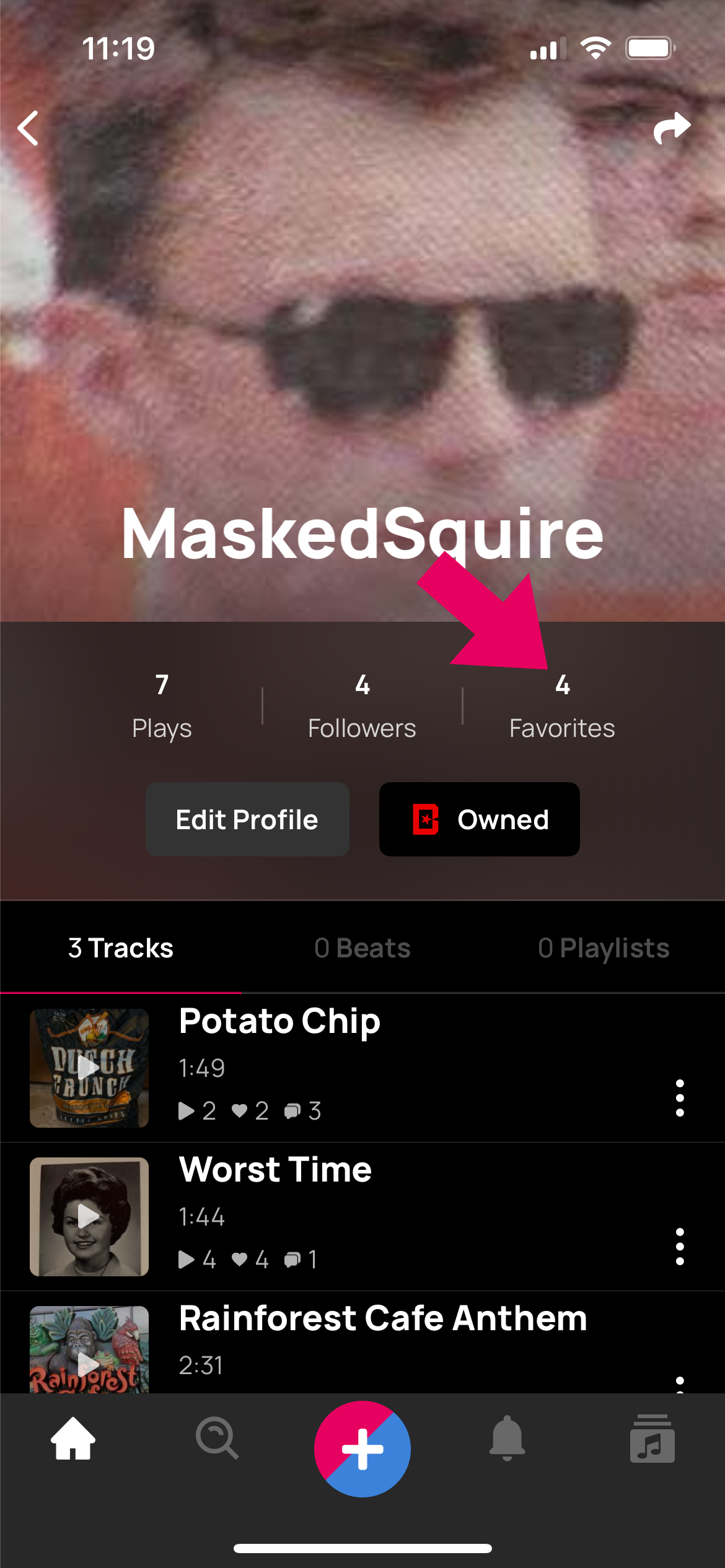Play the Worst Time track

click(x=89, y=1216)
